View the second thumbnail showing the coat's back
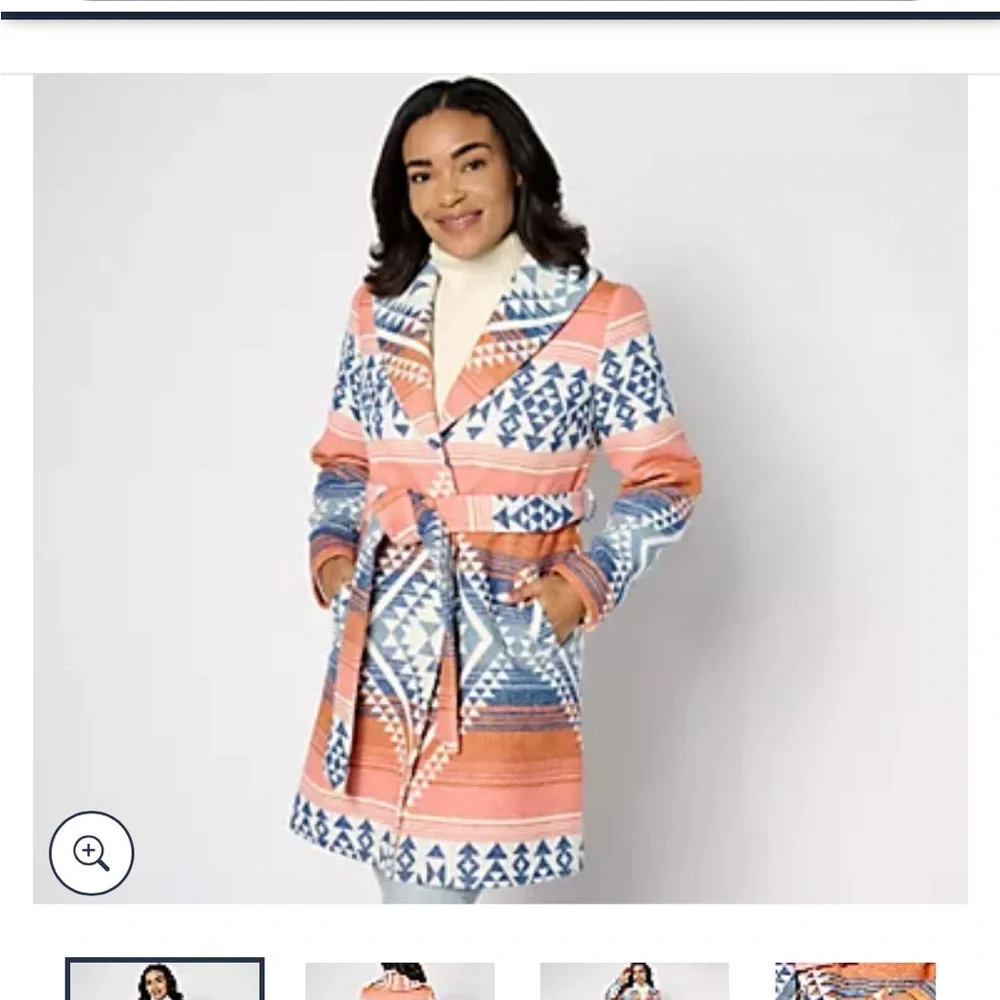Screen dimensions: 1000x1000 pyautogui.click(x=399, y=981)
